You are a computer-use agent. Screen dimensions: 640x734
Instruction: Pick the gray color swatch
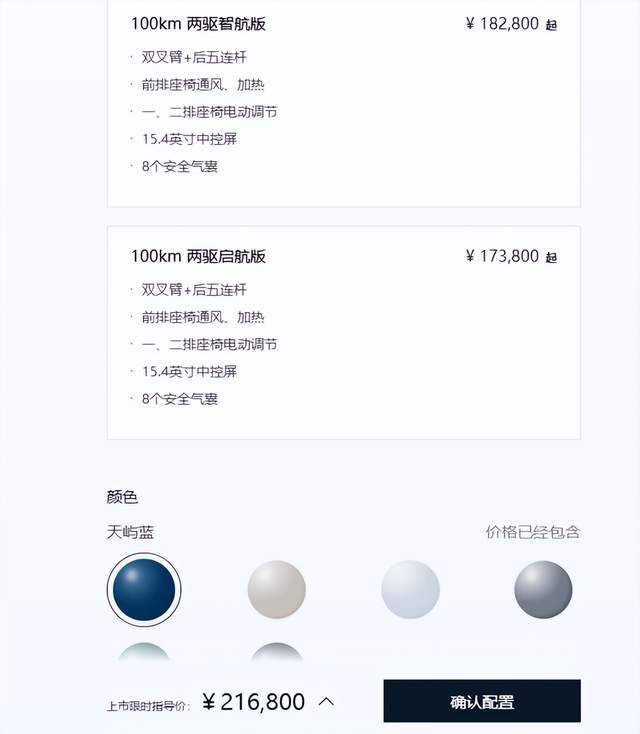coord(543,589)
